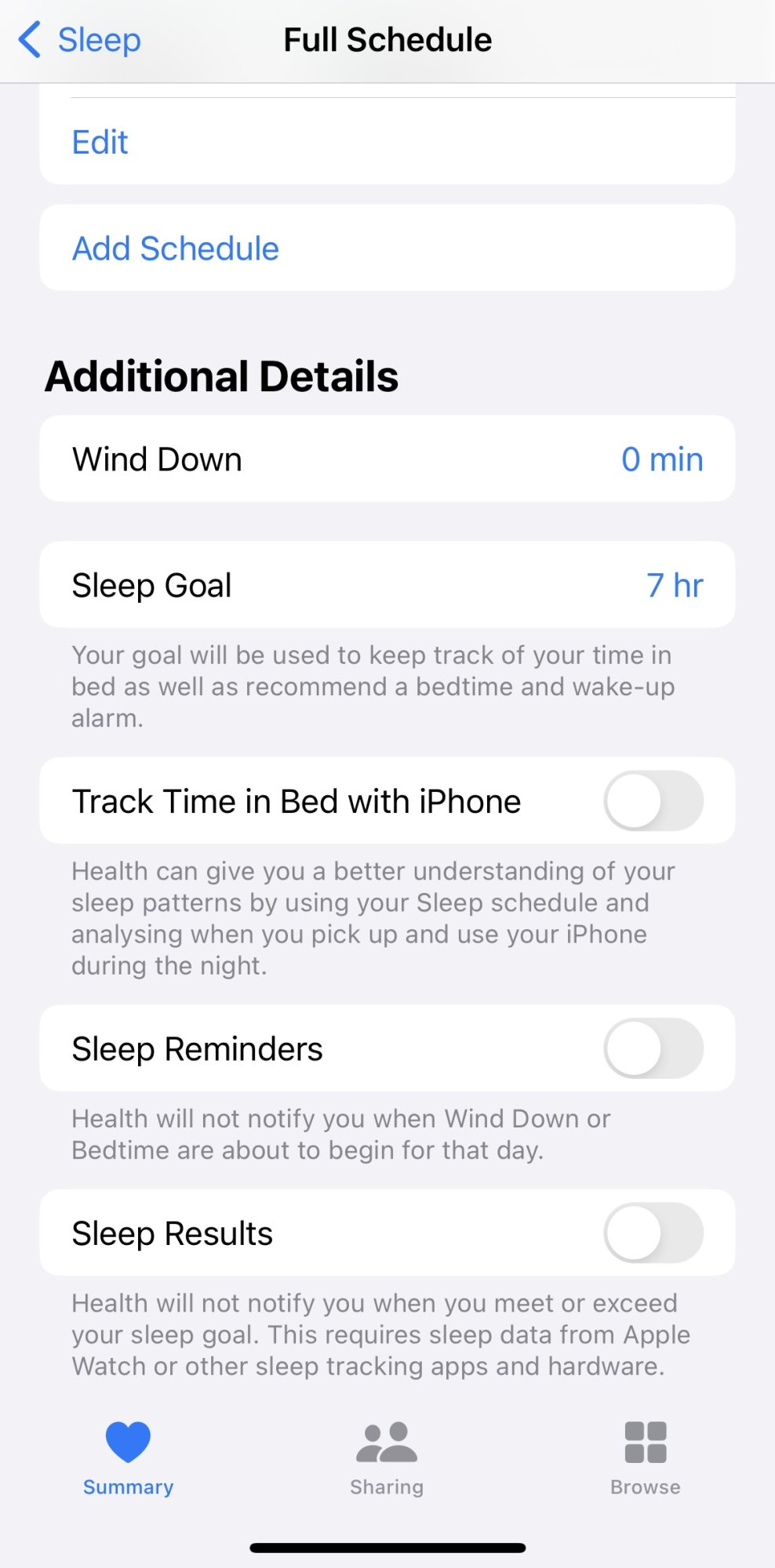Switch to the Sharing tab
This screenshot has height=1568, width=775.
387,1457
